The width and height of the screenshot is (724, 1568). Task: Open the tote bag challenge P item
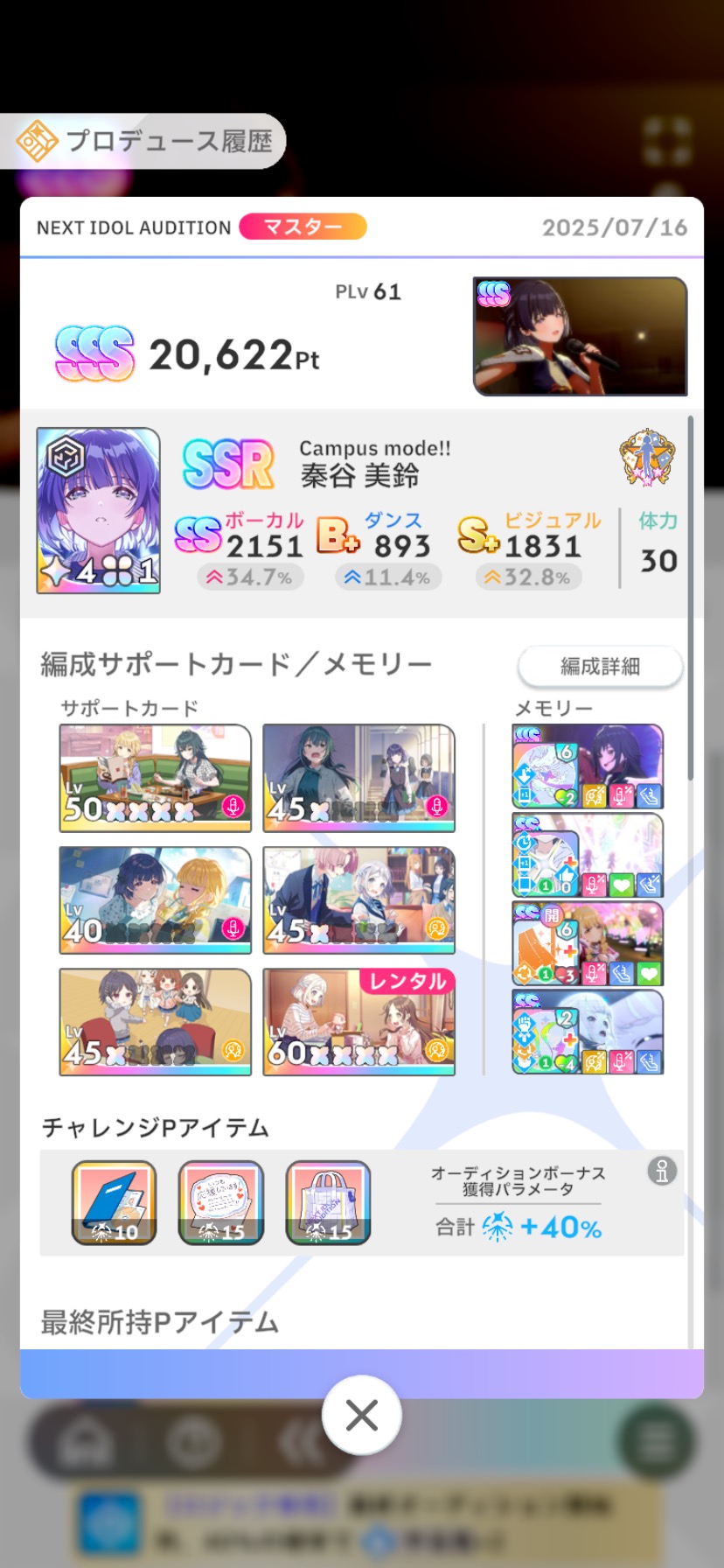tap(328, 1203)
